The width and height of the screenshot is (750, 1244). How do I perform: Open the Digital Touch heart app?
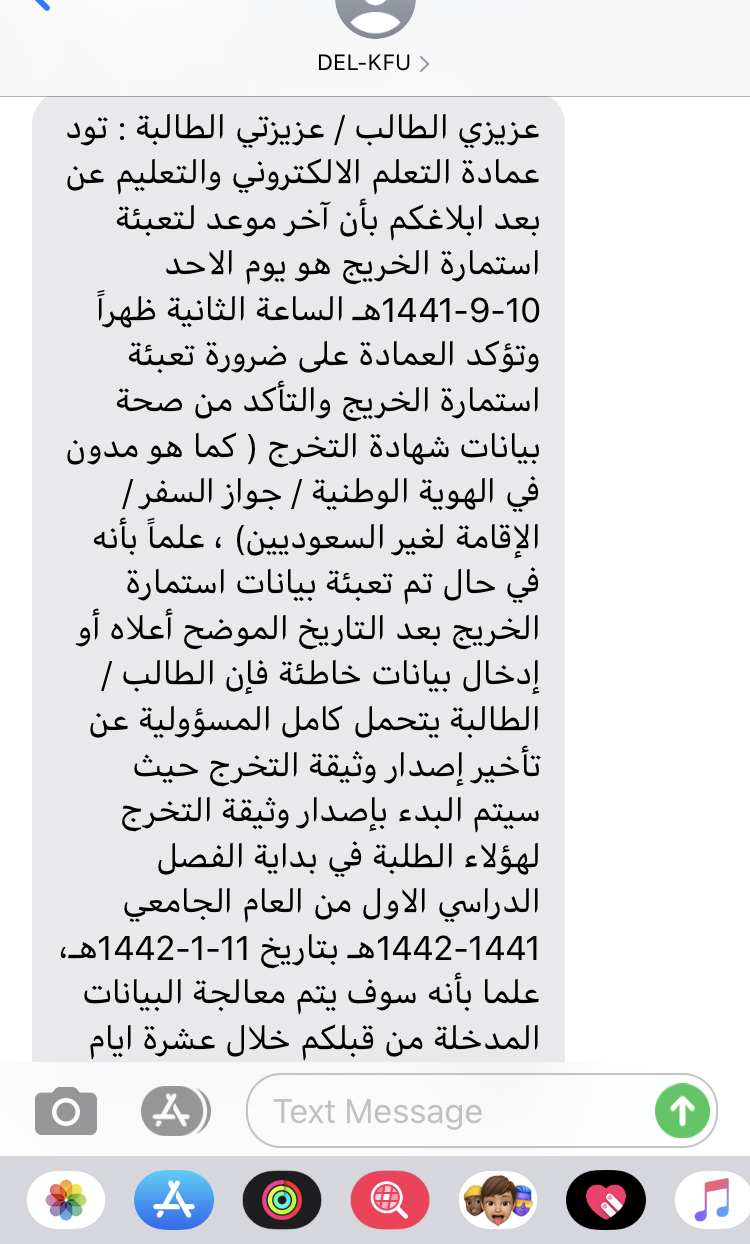tap(606, 1200)
